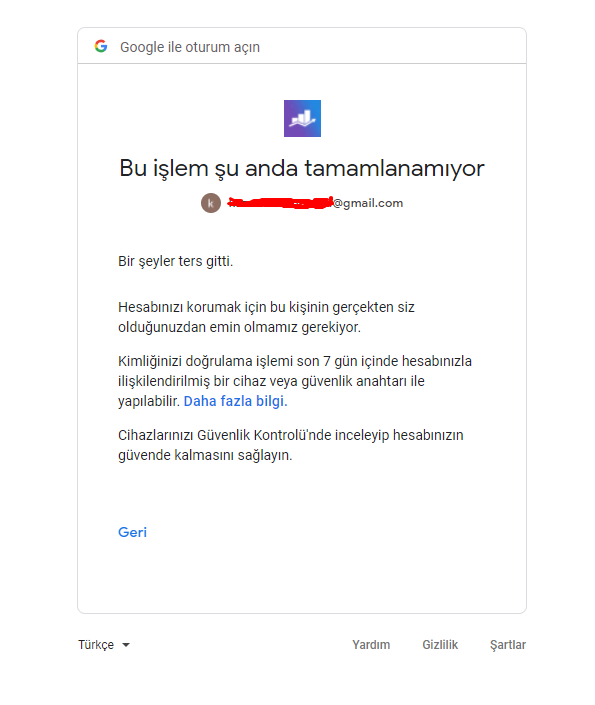Go back with the Geri button
The width and height of the screenshot is (595, 705).
tap(132, 532)
